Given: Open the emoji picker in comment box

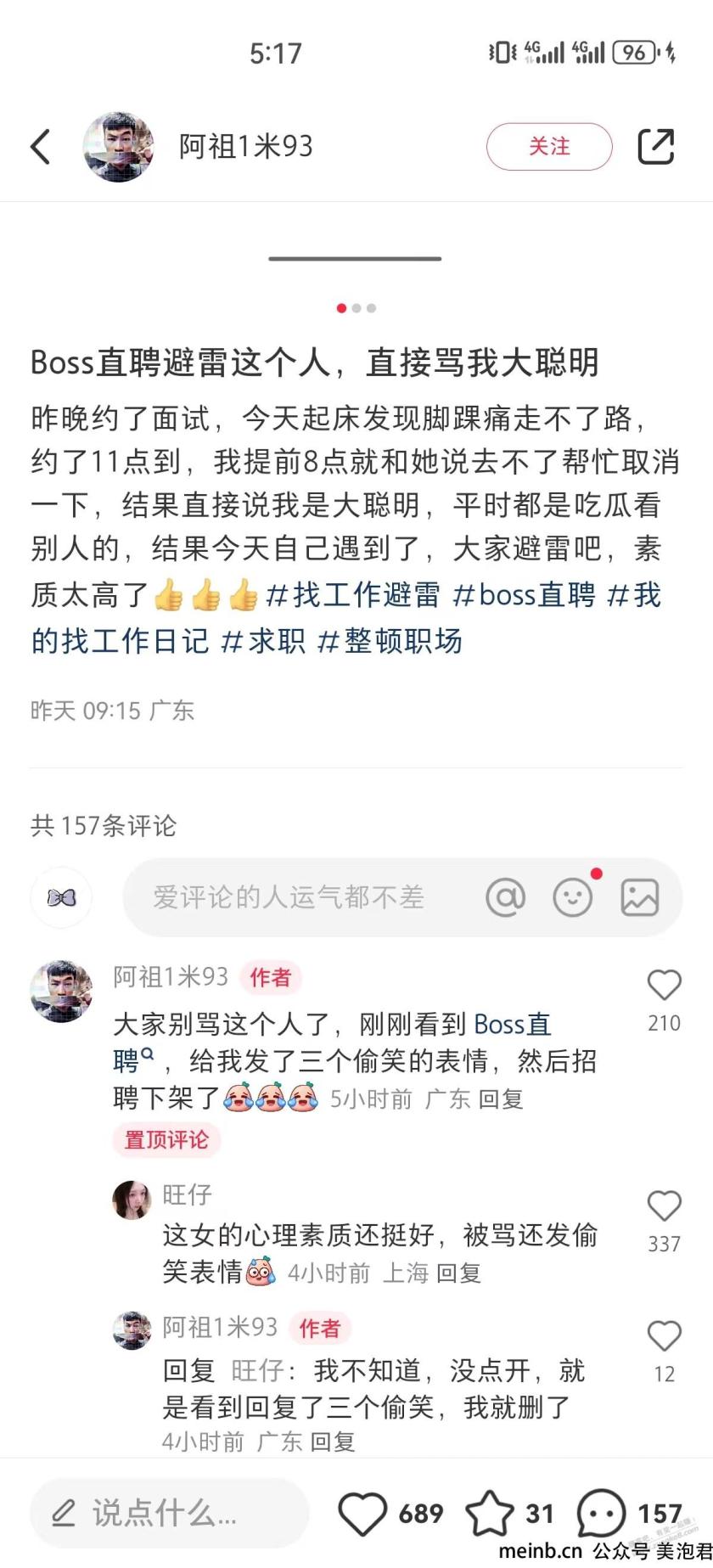Looking at the screenshot, I should pyautogui.click(x=573, y=897).
